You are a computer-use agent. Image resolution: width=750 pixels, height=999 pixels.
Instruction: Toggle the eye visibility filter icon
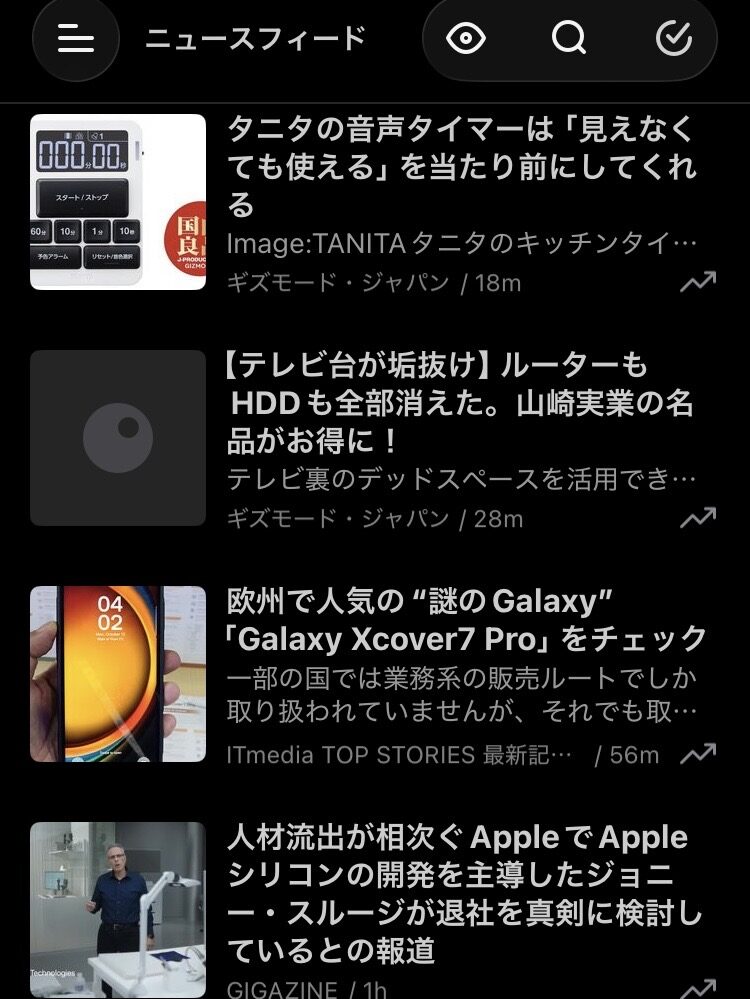466,39
